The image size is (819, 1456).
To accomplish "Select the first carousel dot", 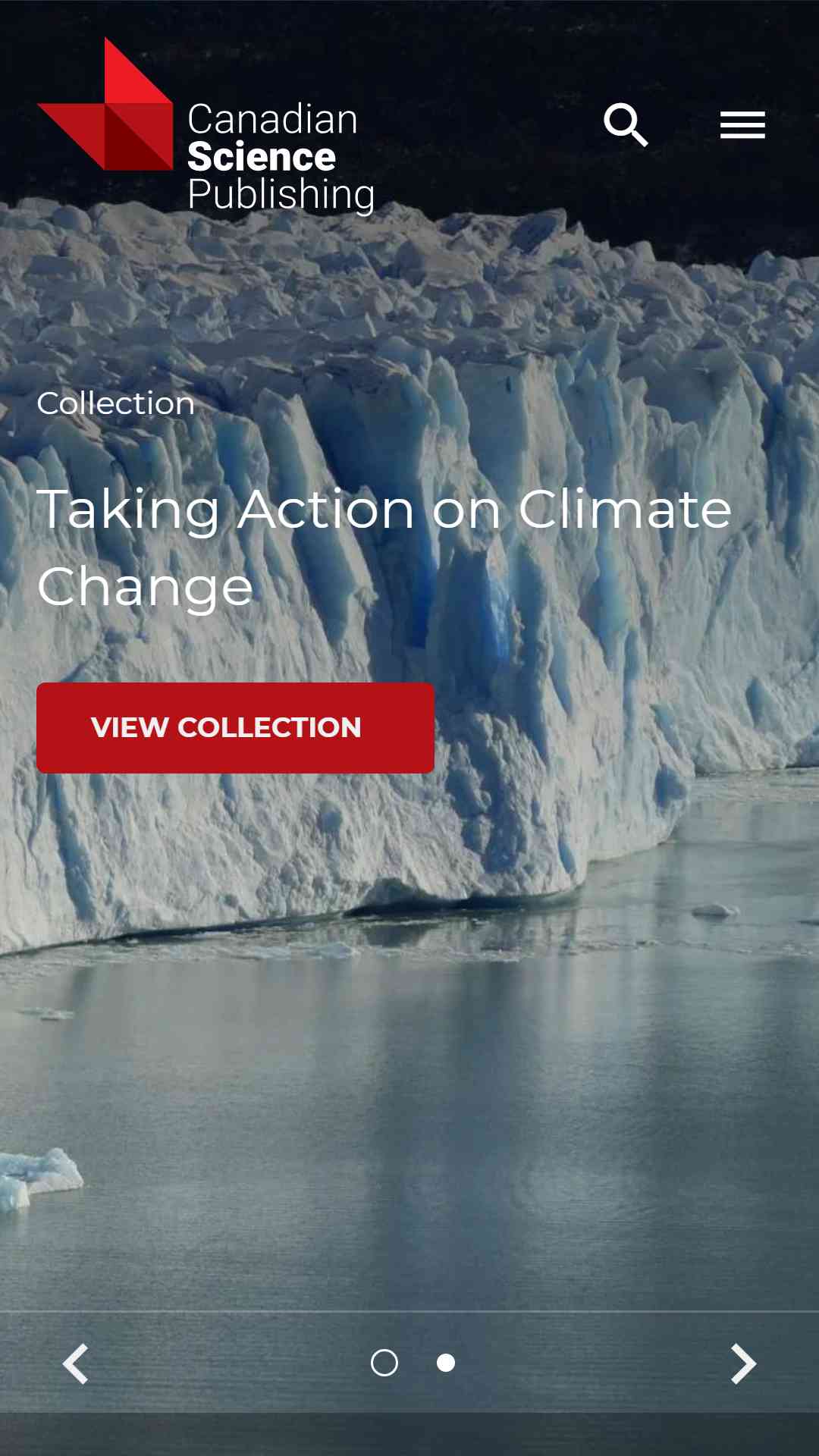I will 384,1363.
